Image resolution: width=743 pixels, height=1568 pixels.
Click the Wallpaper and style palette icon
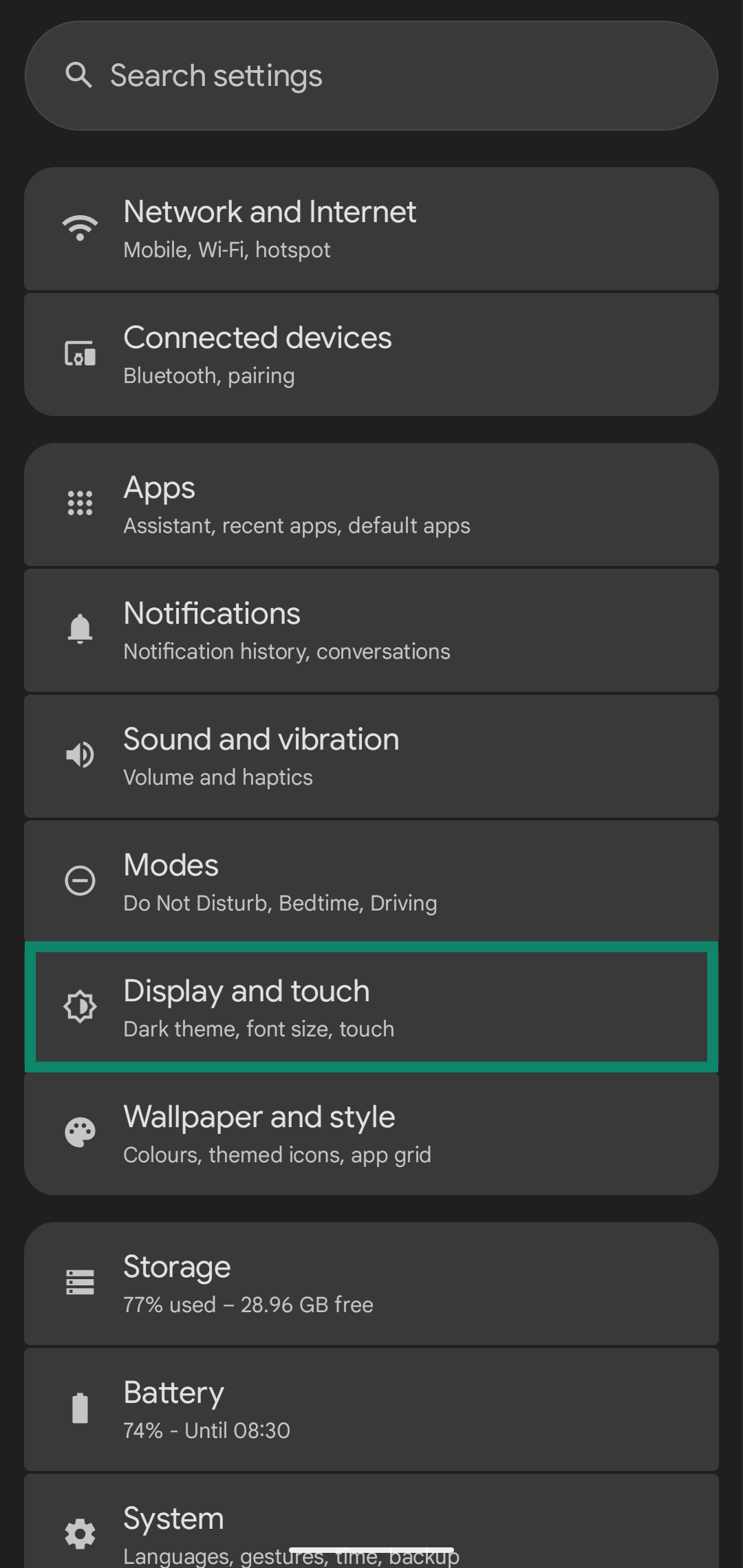click(80, 1132)
